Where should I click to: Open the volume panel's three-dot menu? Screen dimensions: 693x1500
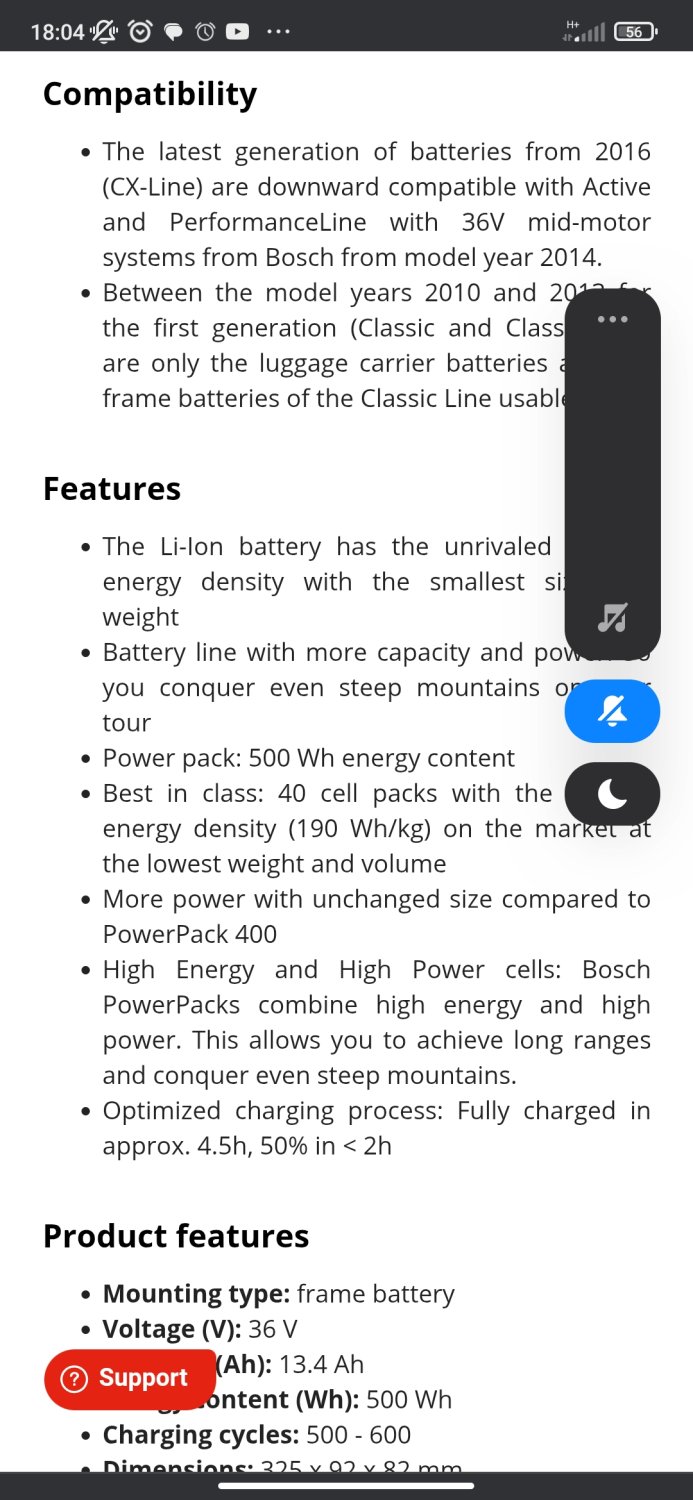612,319
